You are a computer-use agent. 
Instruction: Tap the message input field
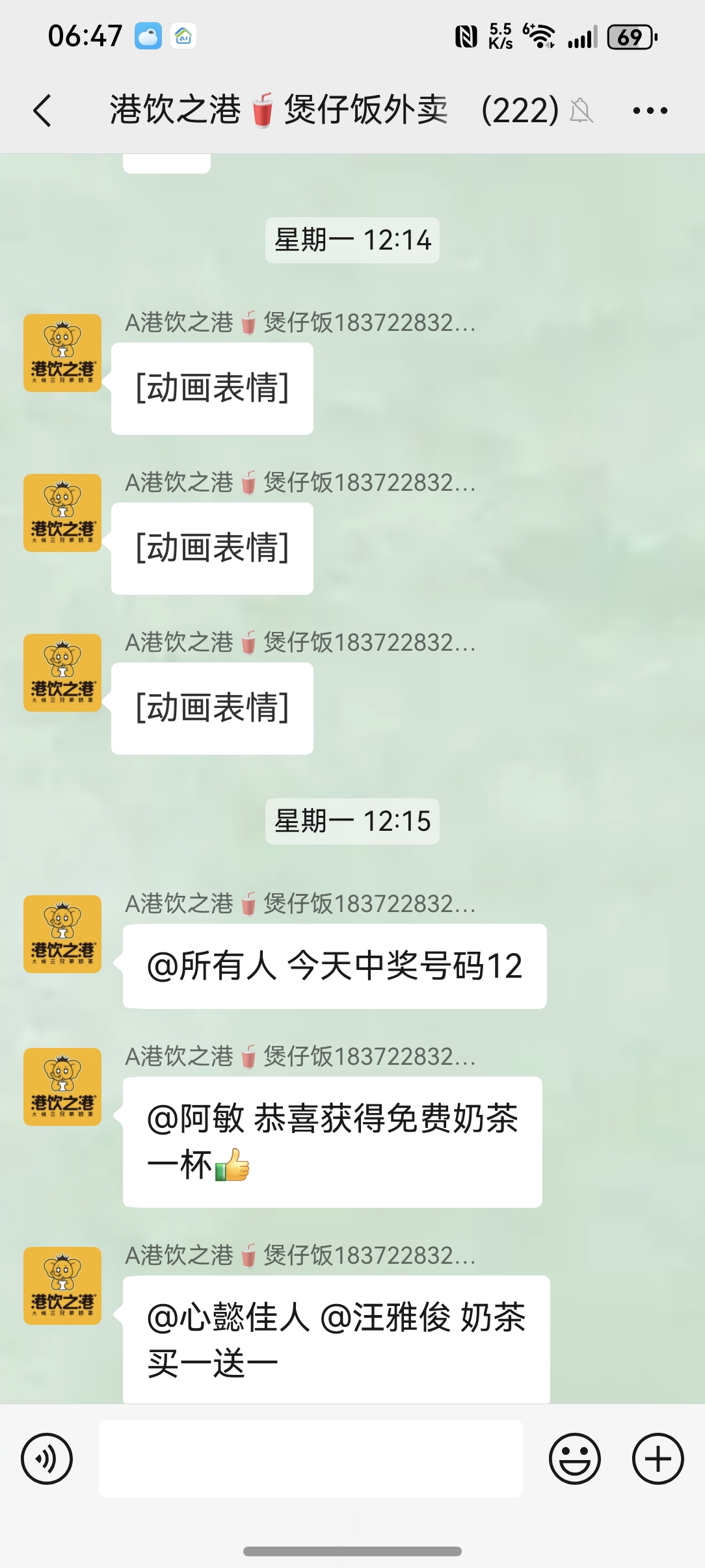pyautogui.click(x=311, y=1458)
